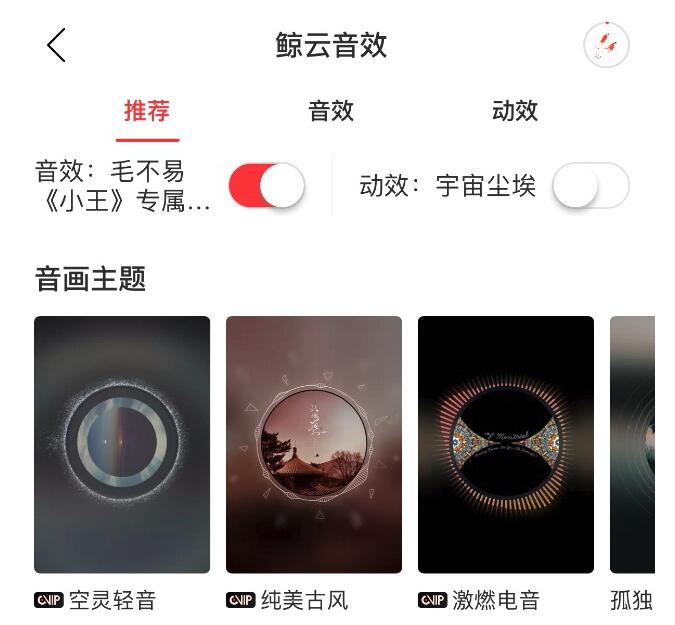The width and height of the screenshot is (675, 625).
Task: Open the 激燃电音 theme card
Action: click(506, 444)
